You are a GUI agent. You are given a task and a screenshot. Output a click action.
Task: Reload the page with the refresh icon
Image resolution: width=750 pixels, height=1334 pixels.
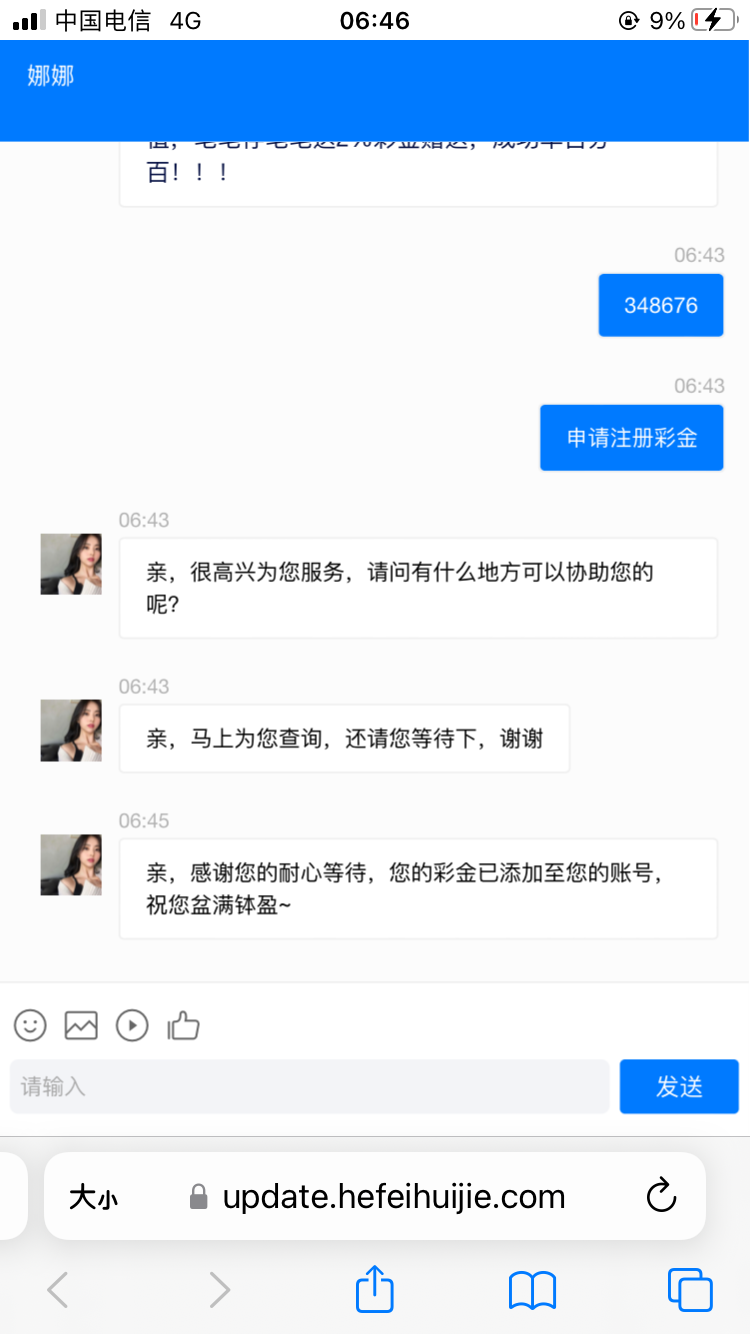tap(662, 1196)
